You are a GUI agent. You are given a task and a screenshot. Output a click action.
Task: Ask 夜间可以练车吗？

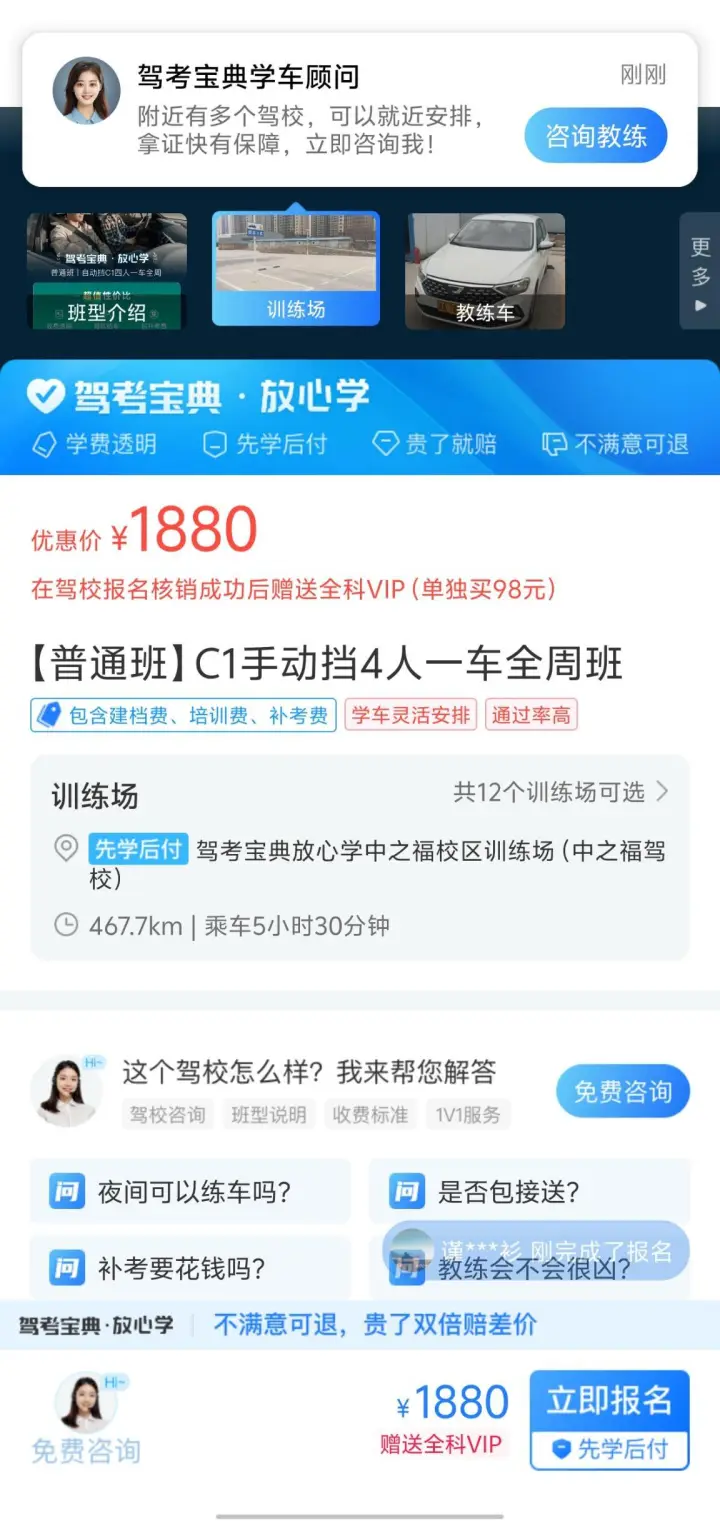[190, 1192]
